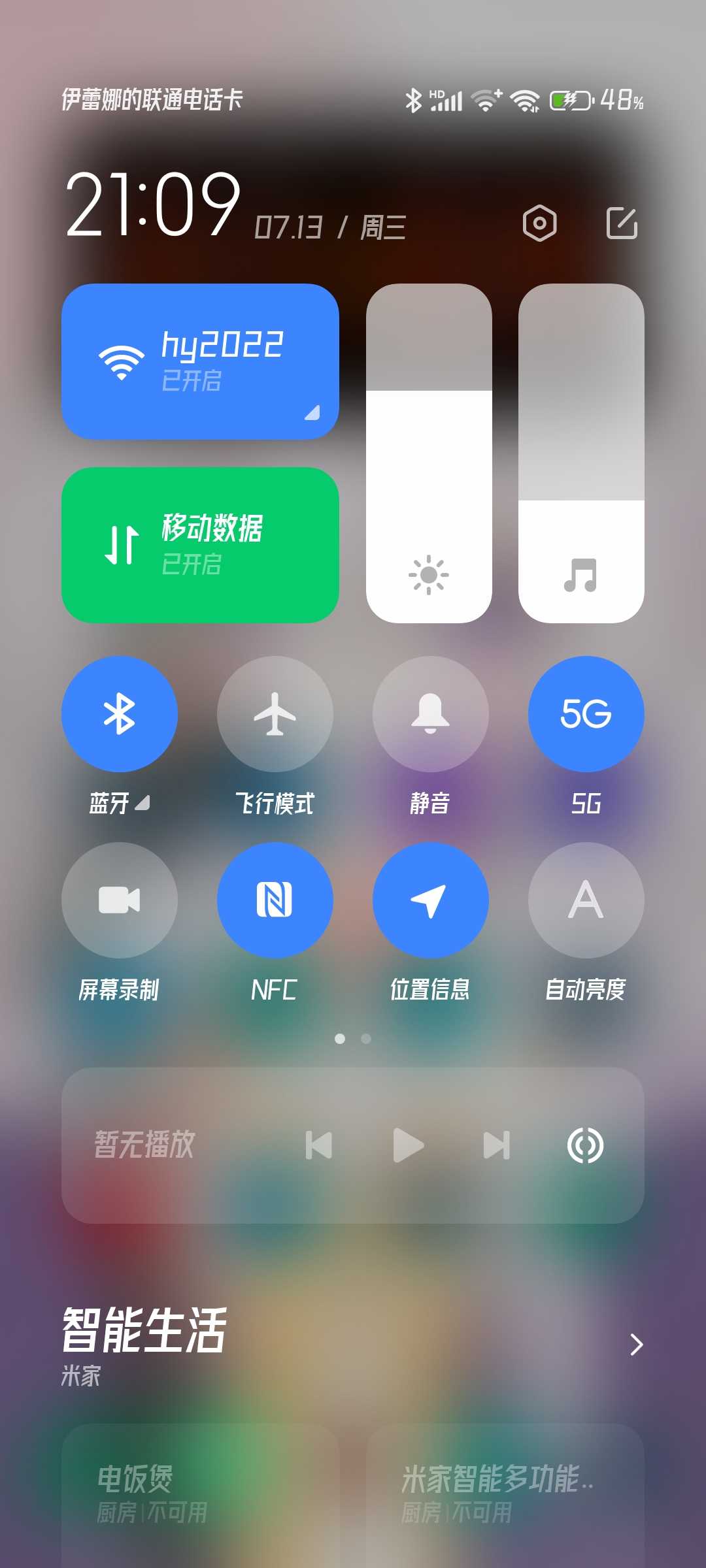Turn on 静音 silent mode
The height and width of the screenshot is (1568, 706).
tap(430, 713)
